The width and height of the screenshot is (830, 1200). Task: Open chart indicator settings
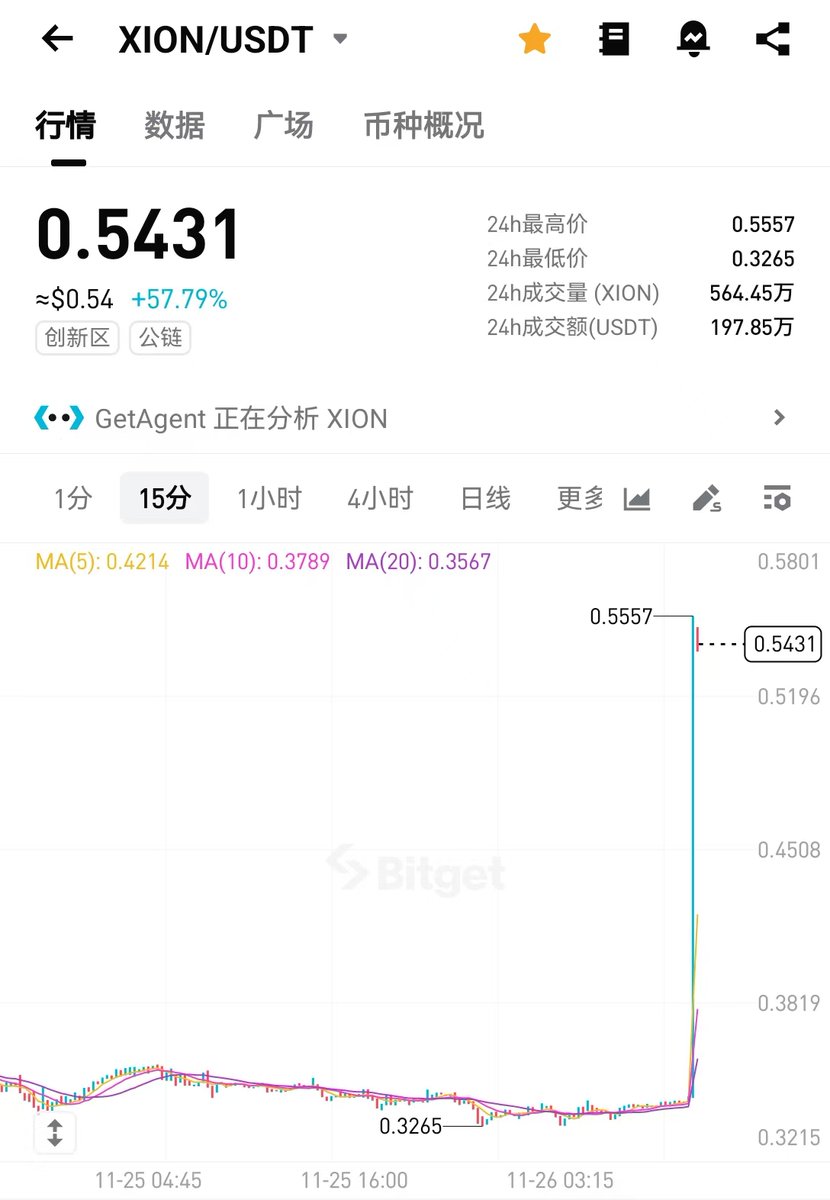click(777, 498)
